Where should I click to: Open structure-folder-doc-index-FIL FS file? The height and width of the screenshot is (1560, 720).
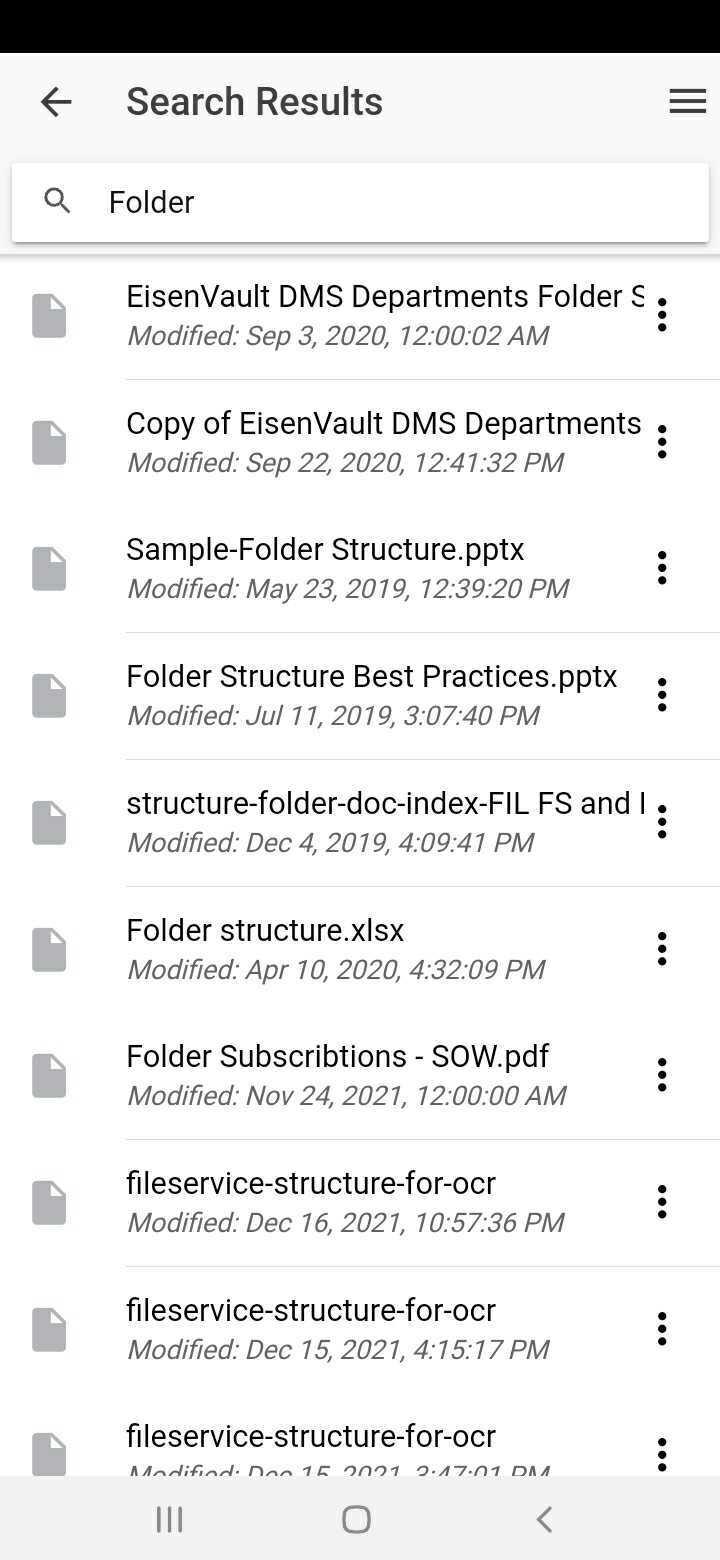coord(360,822)
